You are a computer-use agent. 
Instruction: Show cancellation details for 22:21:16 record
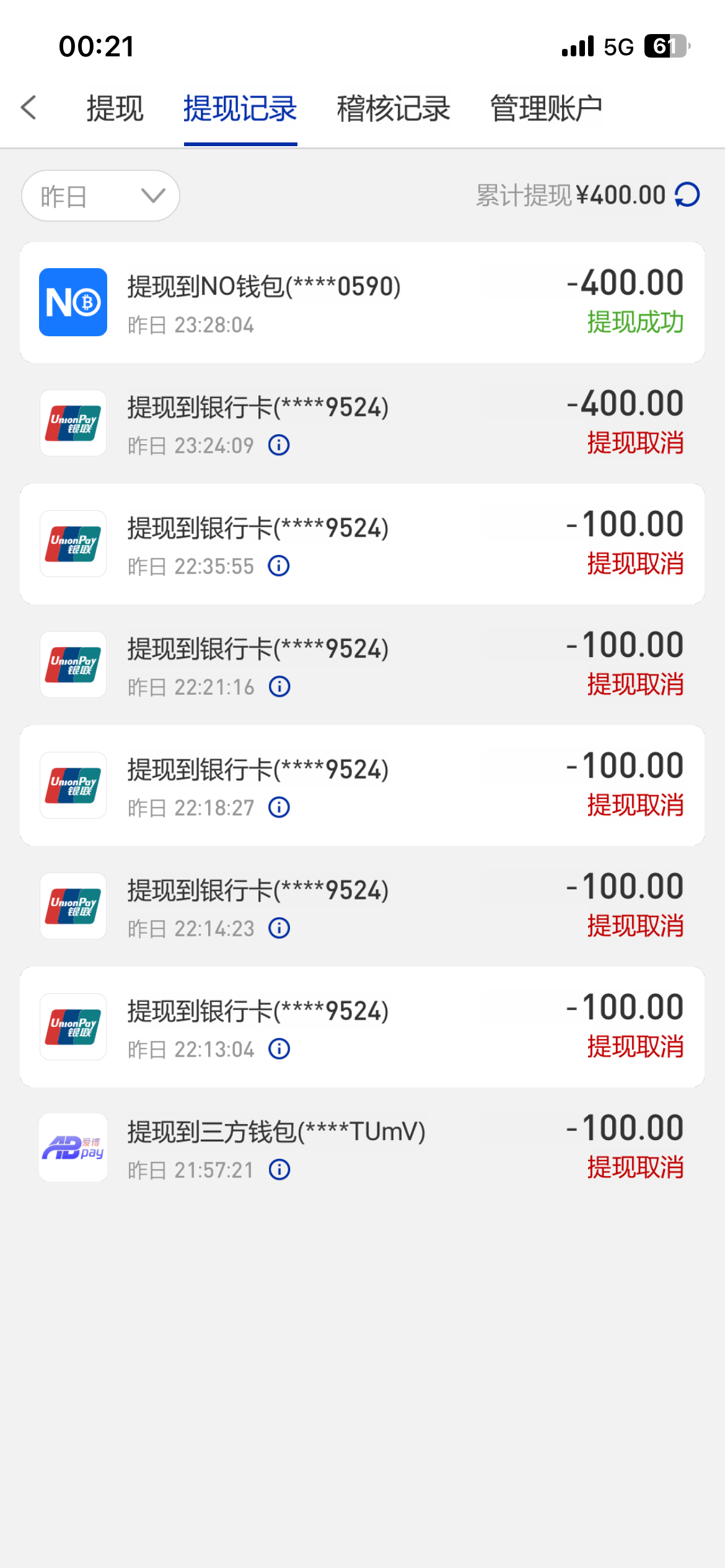coord(279,687)
